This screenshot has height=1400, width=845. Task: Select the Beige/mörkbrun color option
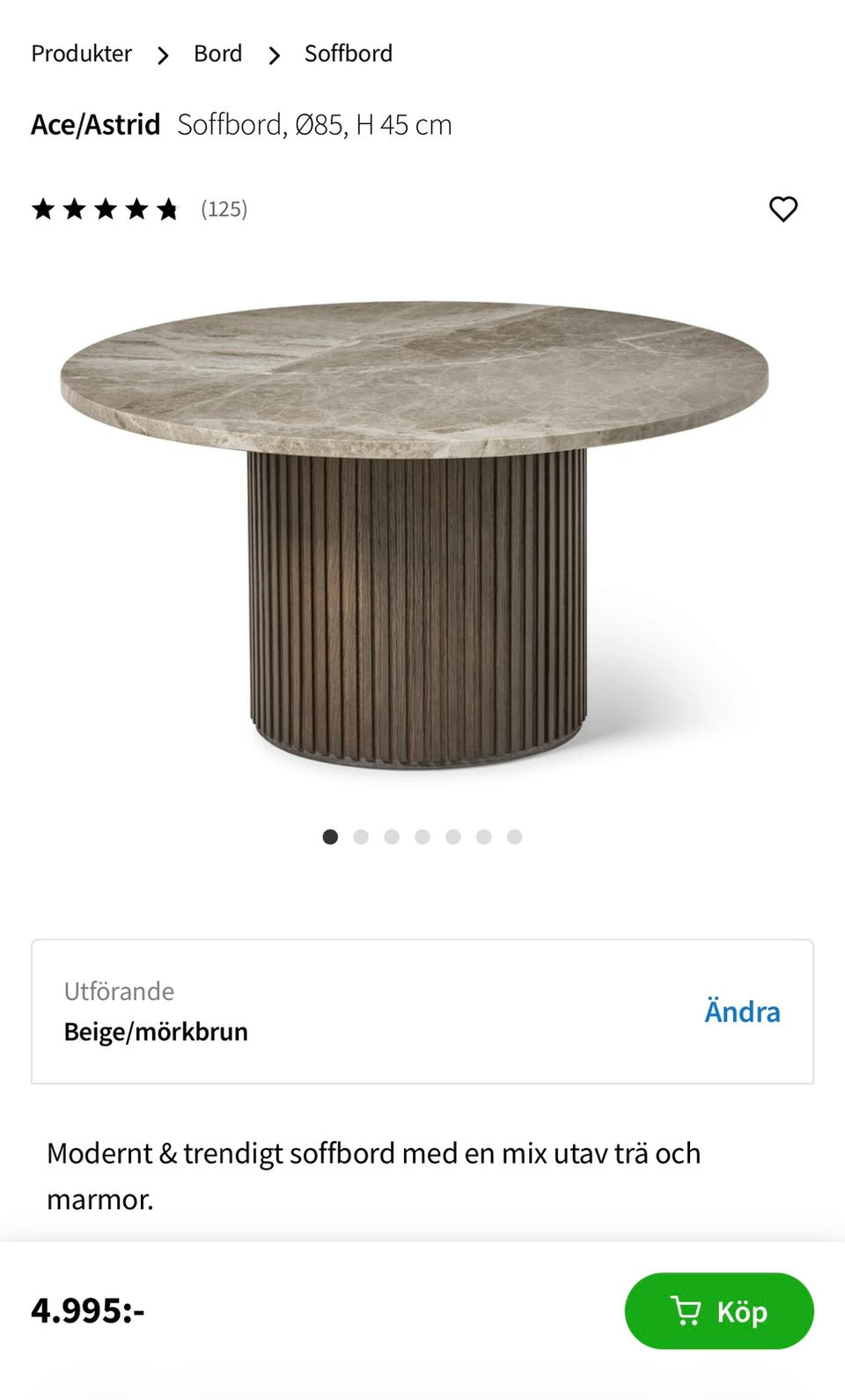[x=155, y=1031]
